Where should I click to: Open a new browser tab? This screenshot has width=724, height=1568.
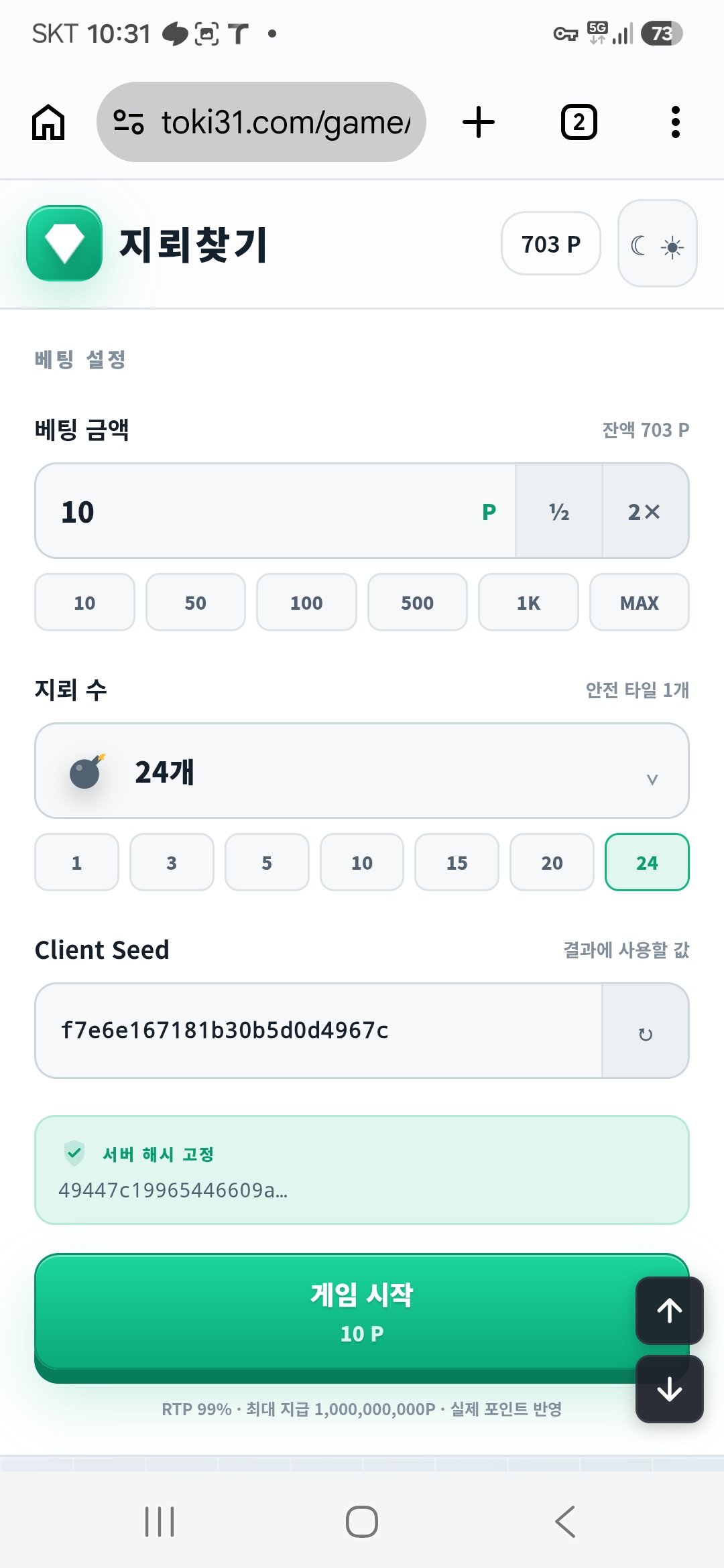click(479, 123)
